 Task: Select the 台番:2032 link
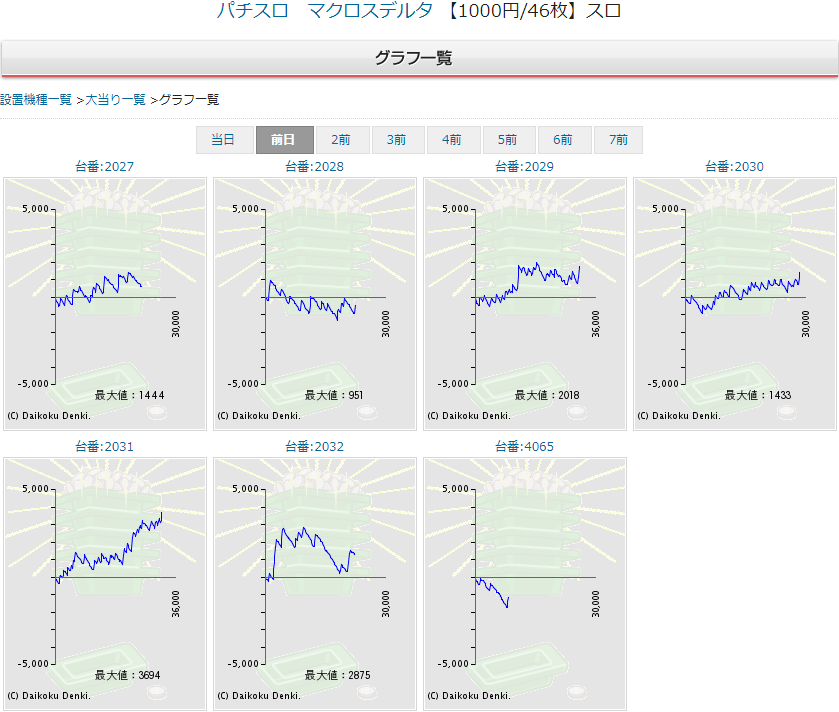[315, 447]
